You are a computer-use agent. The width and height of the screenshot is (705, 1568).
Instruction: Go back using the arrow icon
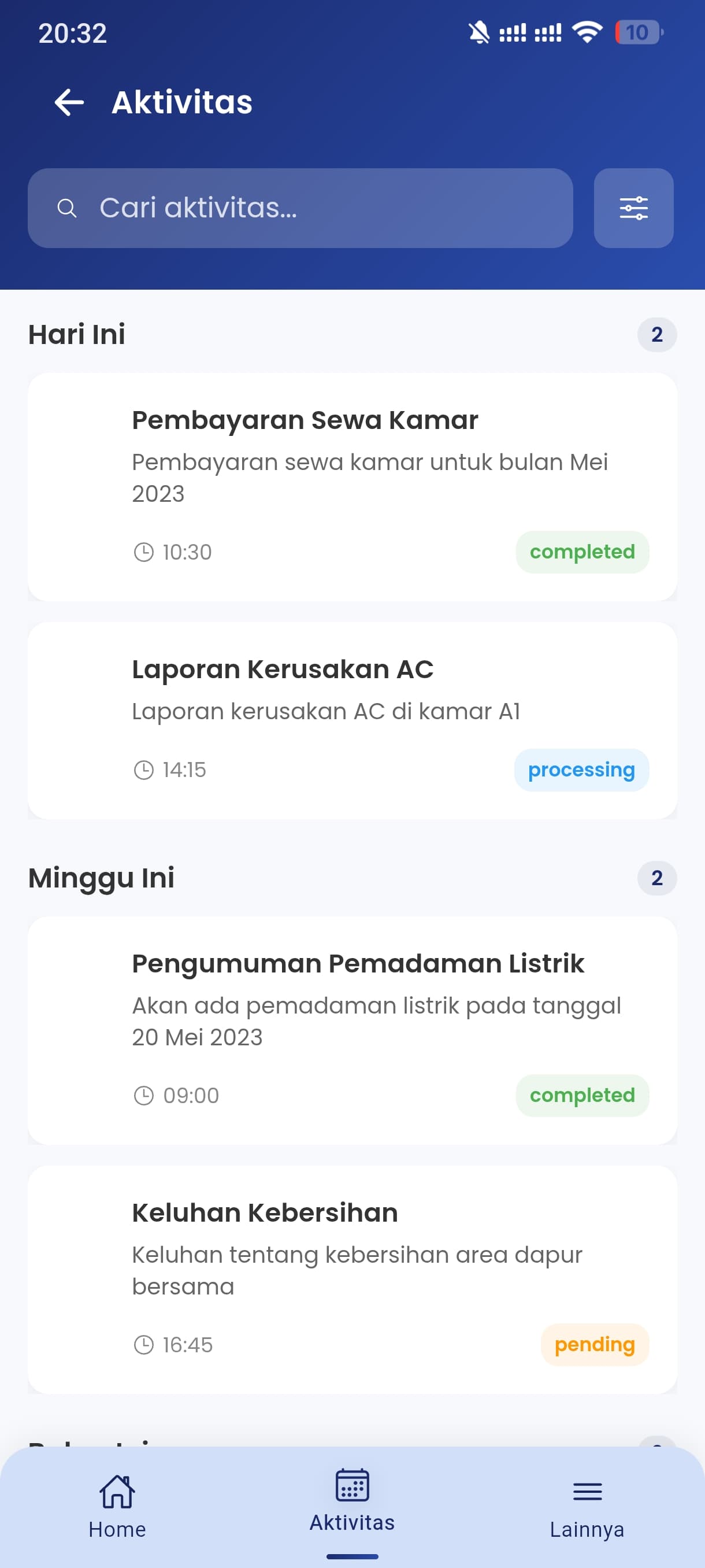click(x=69, y=102)
